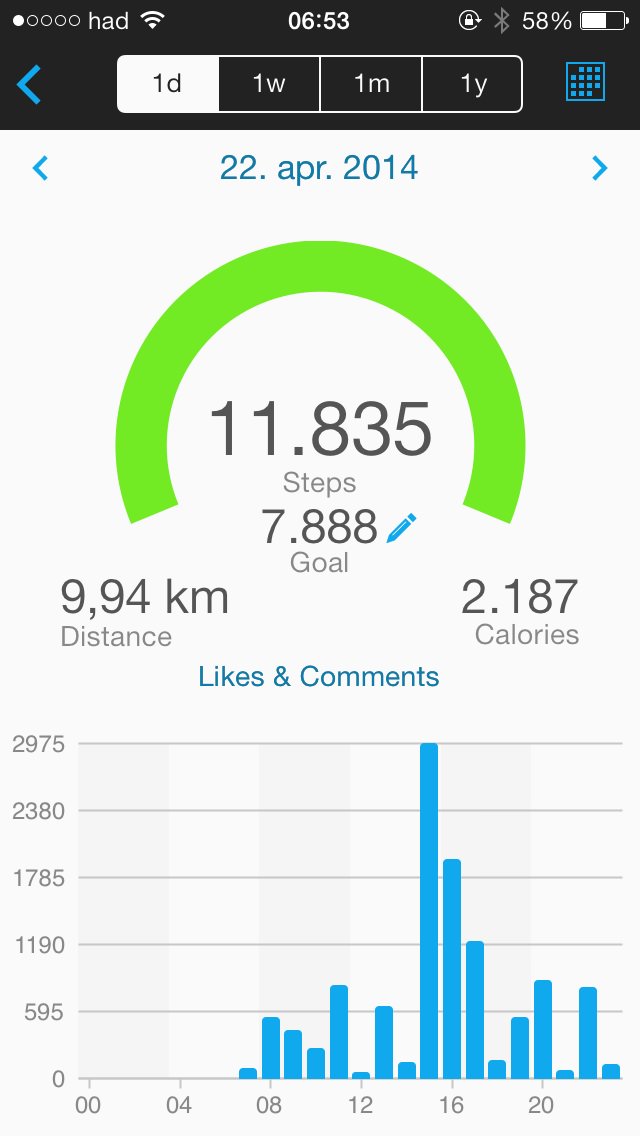
Task: Go to the next day
Action: click(x=599, y=168)
